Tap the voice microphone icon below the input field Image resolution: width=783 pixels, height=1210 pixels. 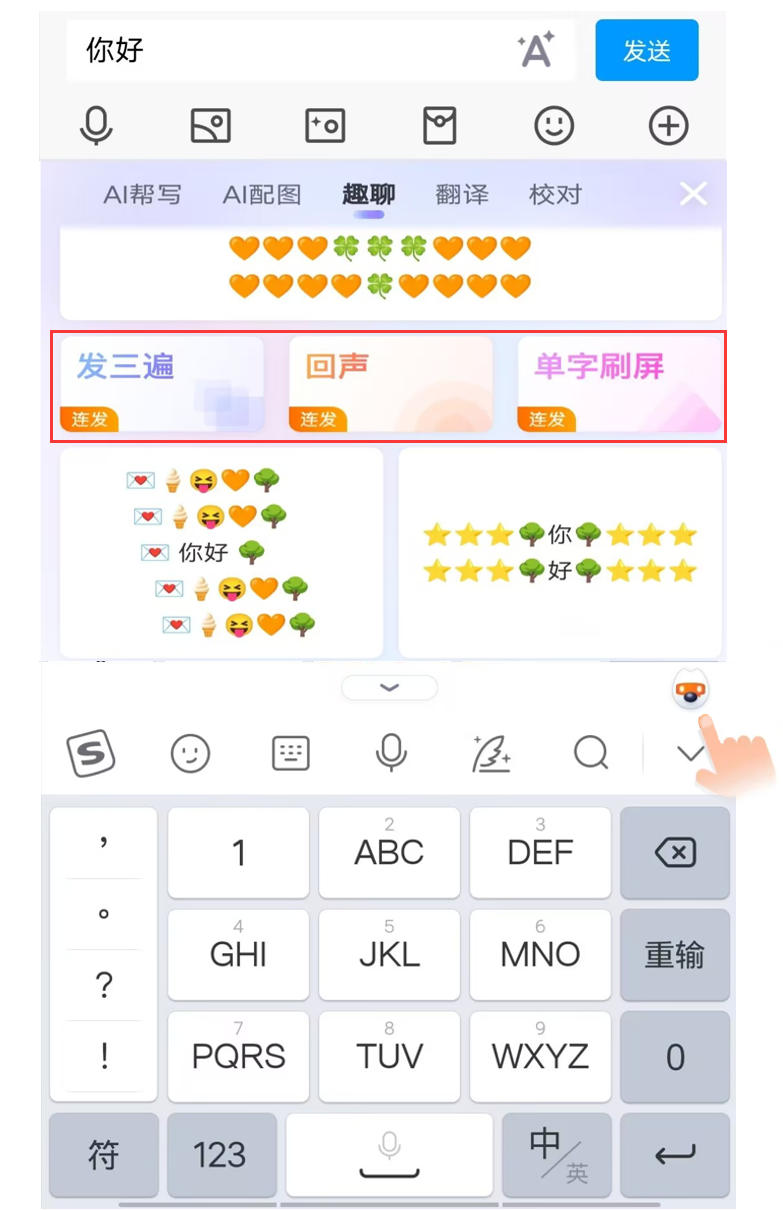point(96,127)
